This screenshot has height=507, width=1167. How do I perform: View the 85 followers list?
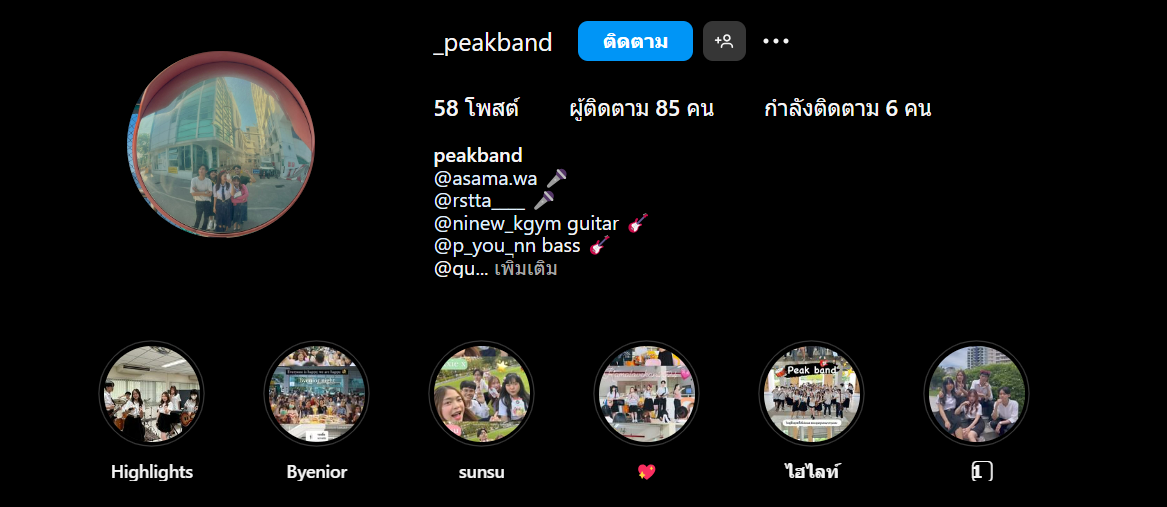coord(641,109)
